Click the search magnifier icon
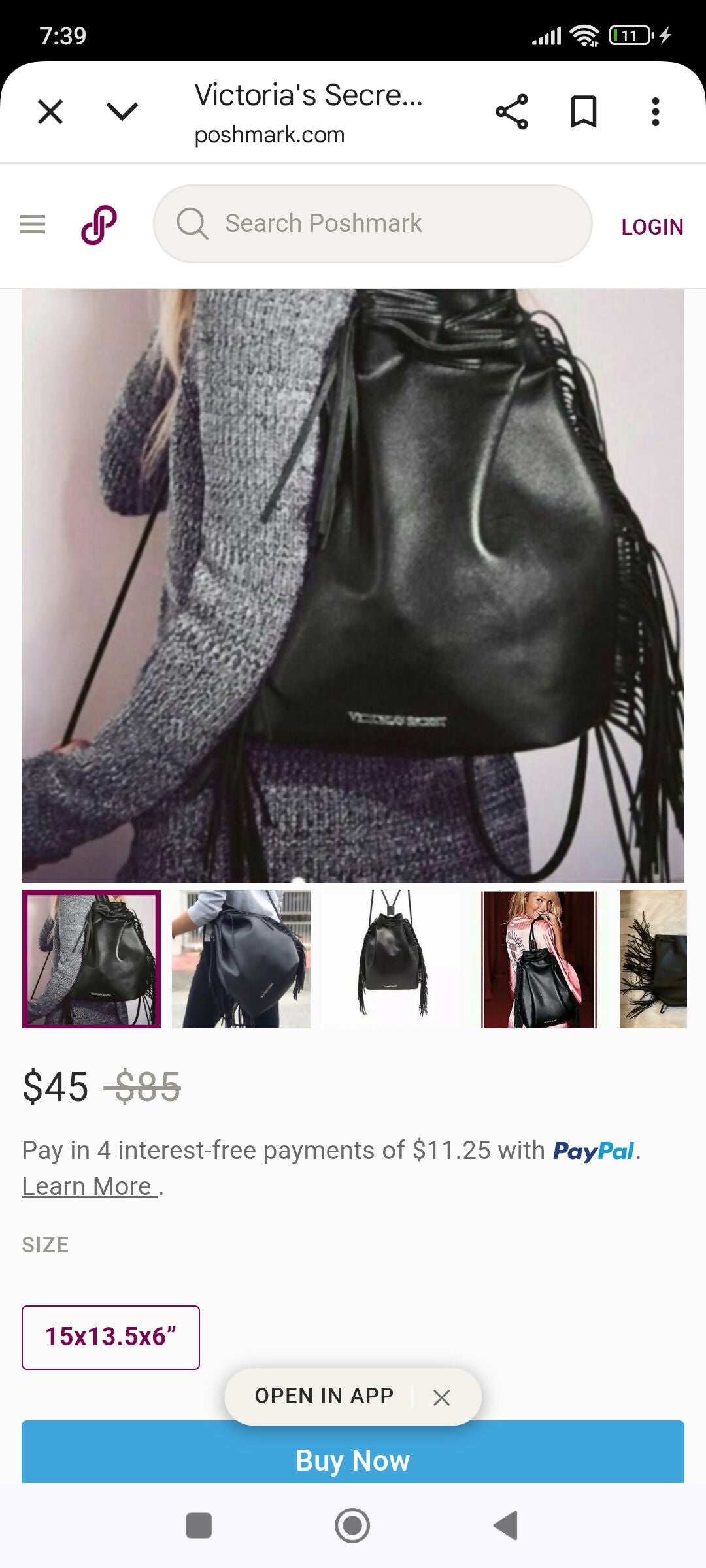706x1568 pixels. click(192, 223)
